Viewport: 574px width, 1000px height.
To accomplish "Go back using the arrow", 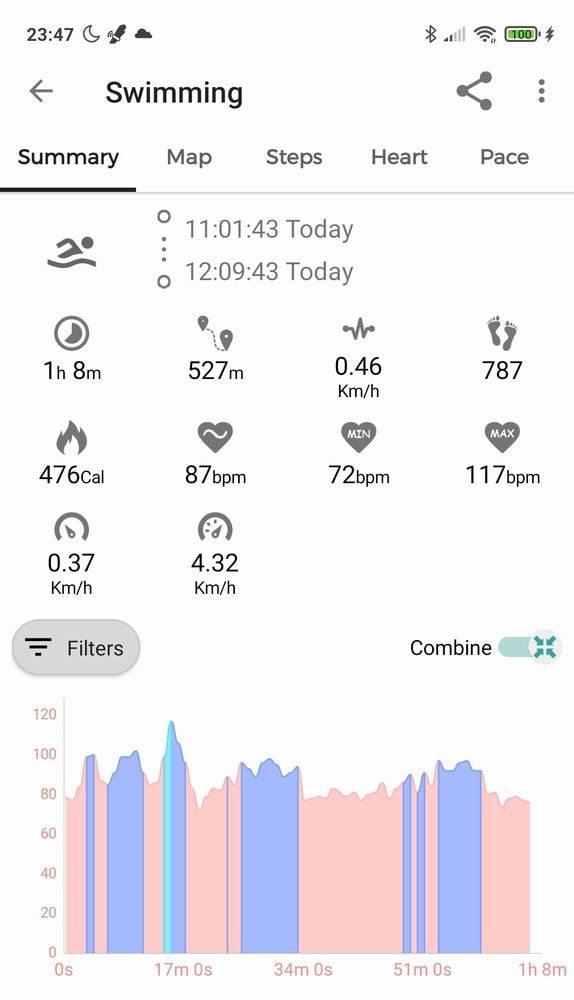I will pyautogui.click(x=41, y=91).
